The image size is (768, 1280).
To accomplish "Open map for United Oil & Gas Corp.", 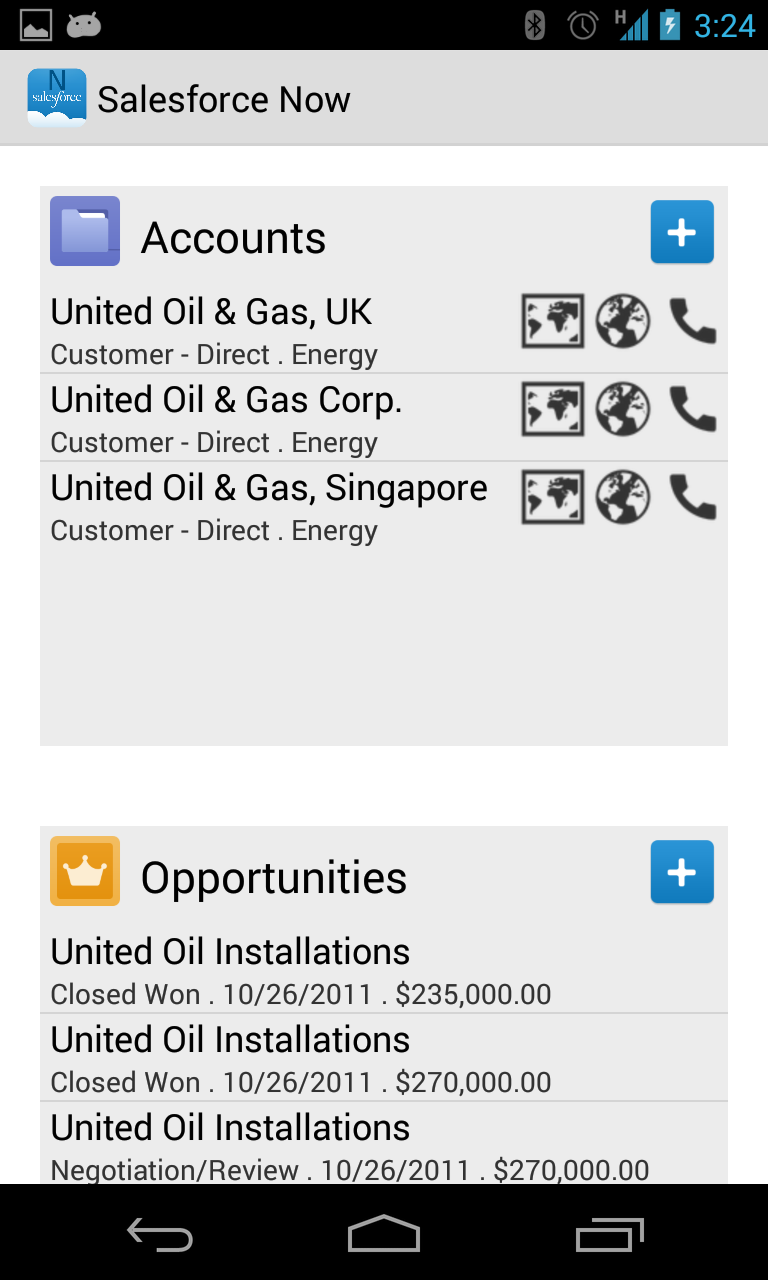I will pos(553,410).
